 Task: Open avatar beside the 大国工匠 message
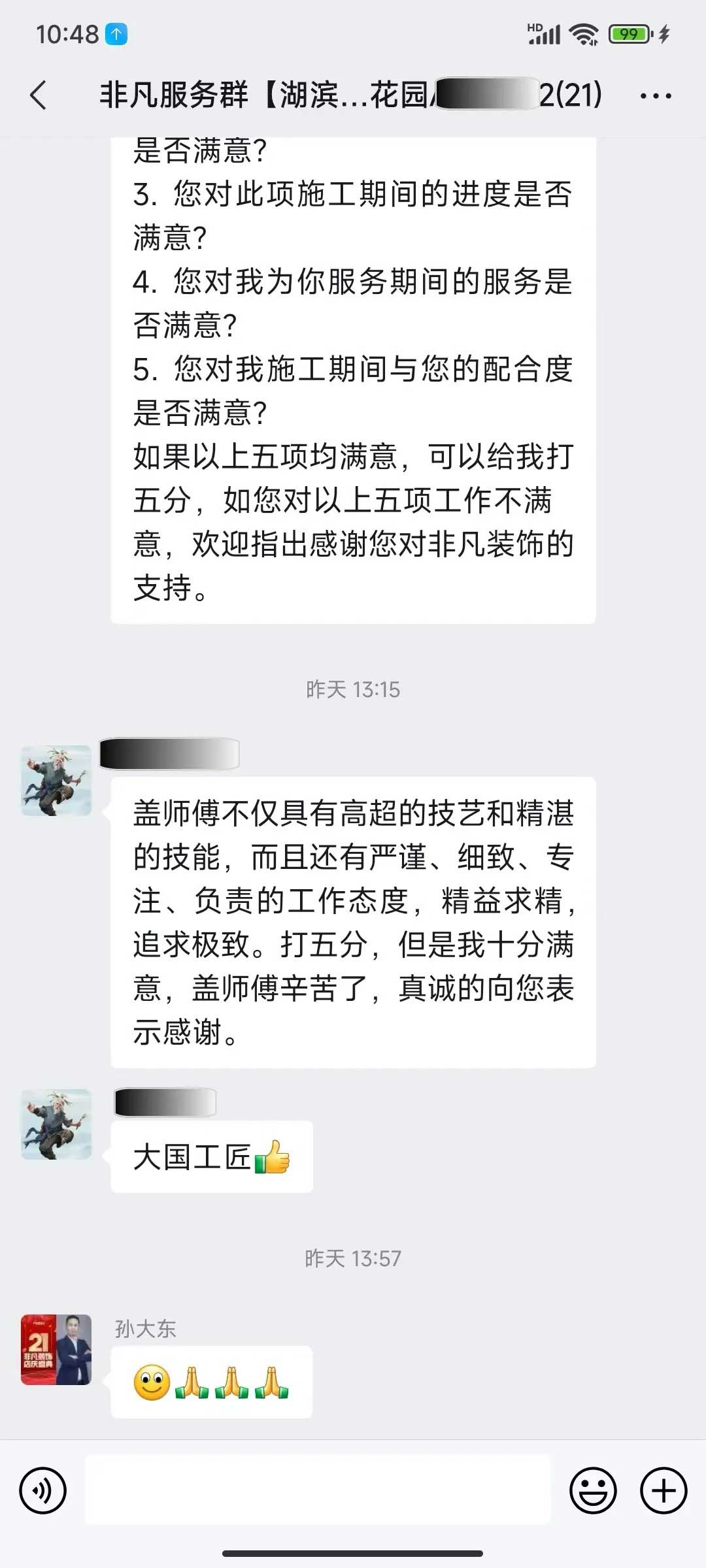(56, 1124)
